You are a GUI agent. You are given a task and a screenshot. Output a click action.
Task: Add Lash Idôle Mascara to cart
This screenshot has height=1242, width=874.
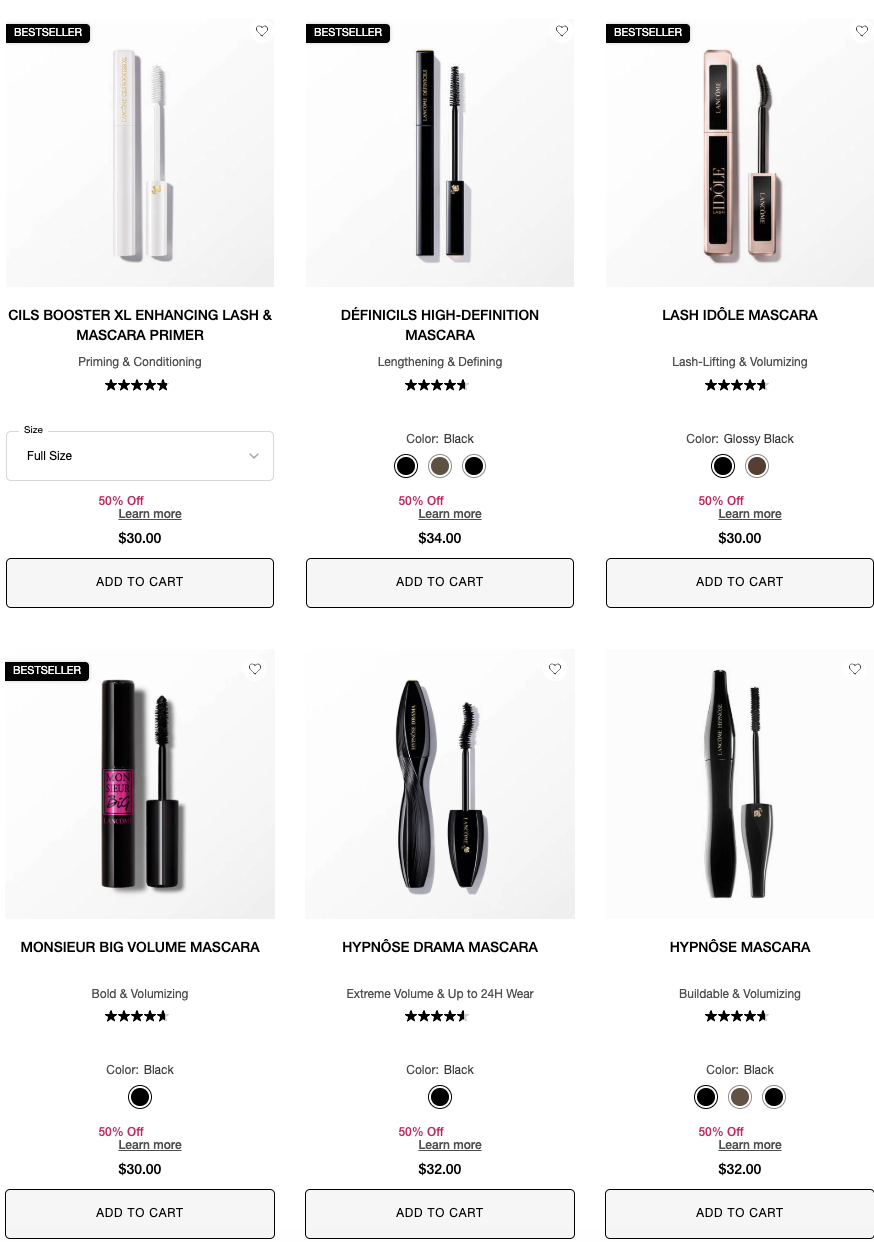(740, 582)
